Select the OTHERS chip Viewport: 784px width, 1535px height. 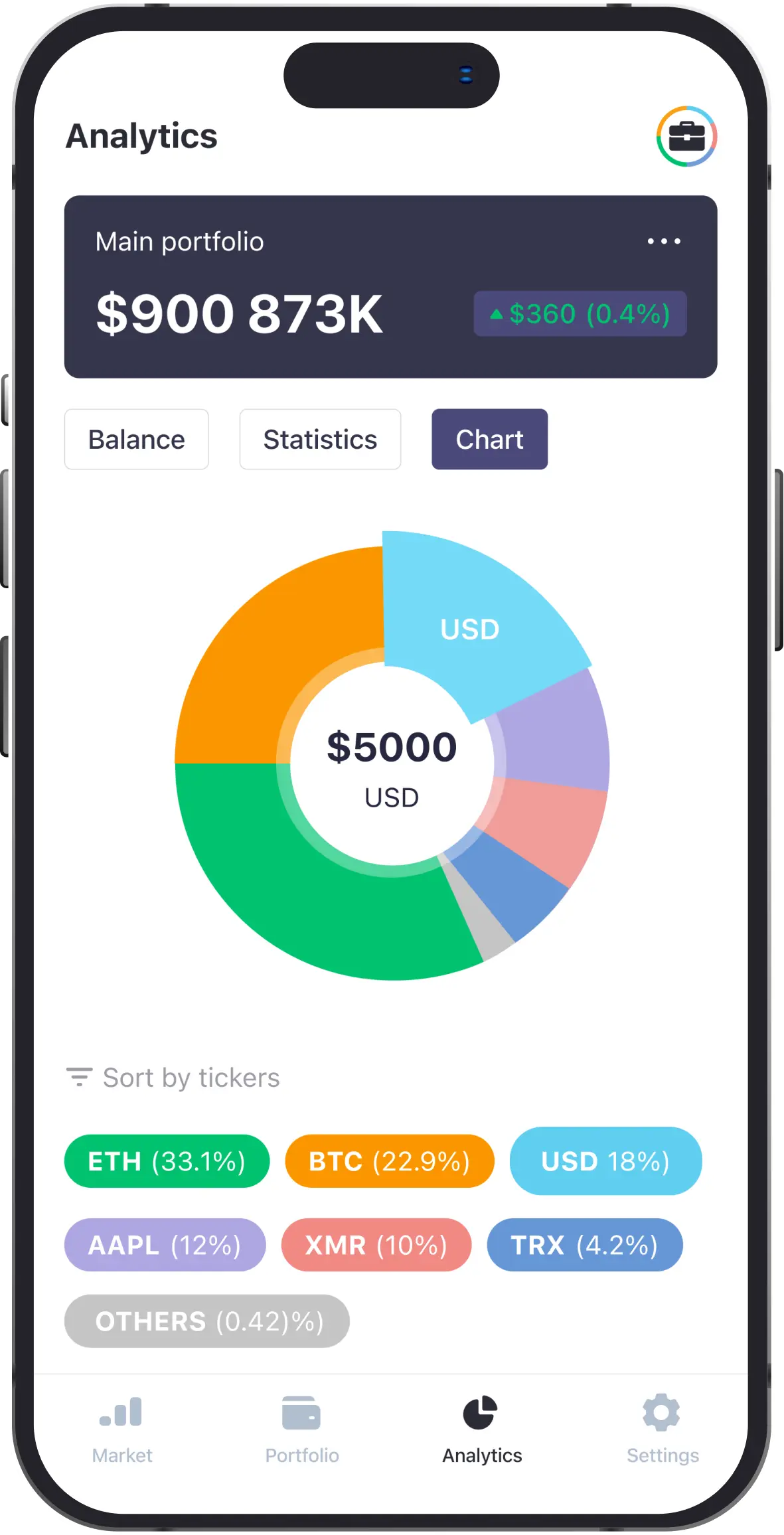(x=207, y=1321)
